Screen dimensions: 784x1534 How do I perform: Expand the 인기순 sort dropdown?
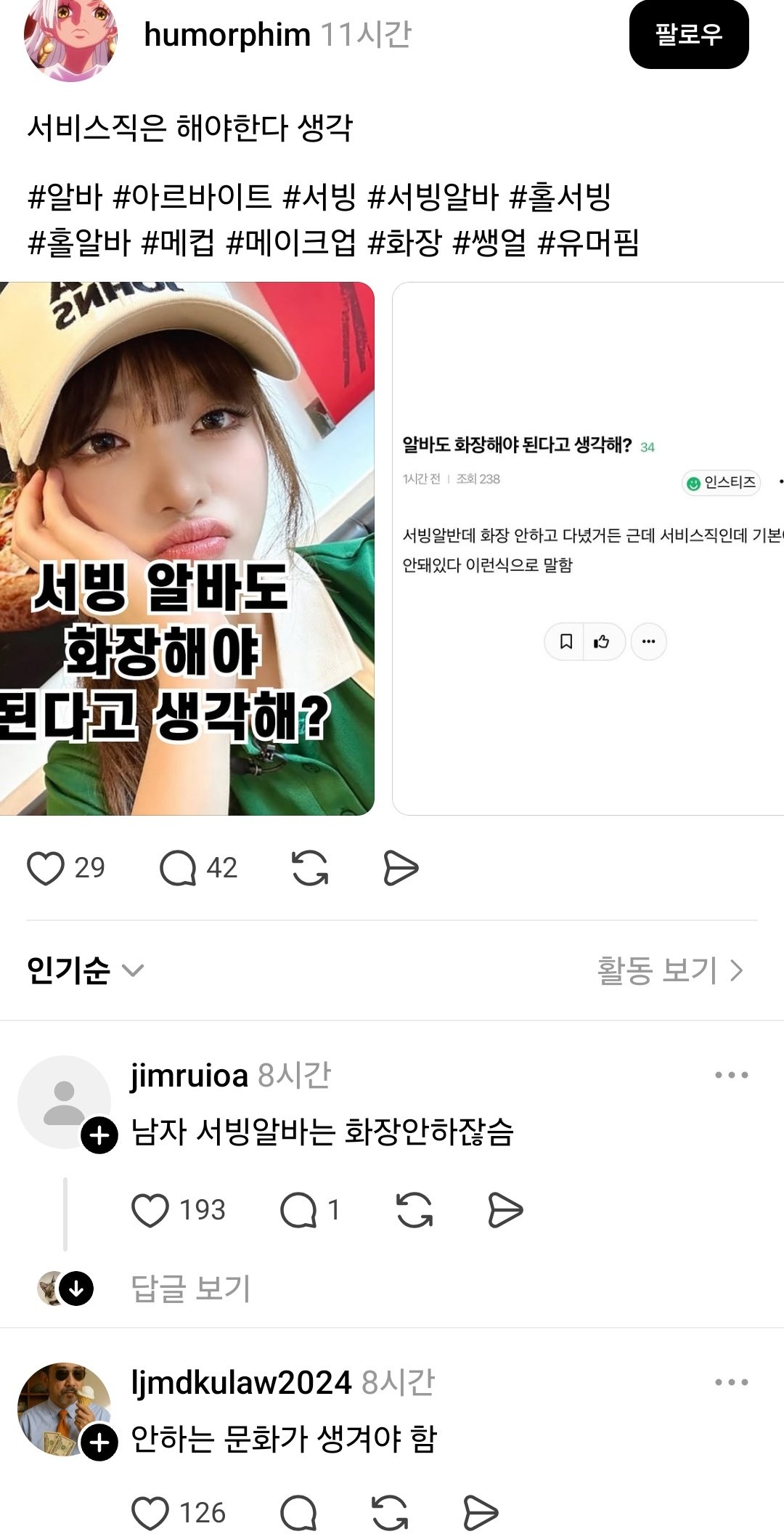(x=86, y=970)
